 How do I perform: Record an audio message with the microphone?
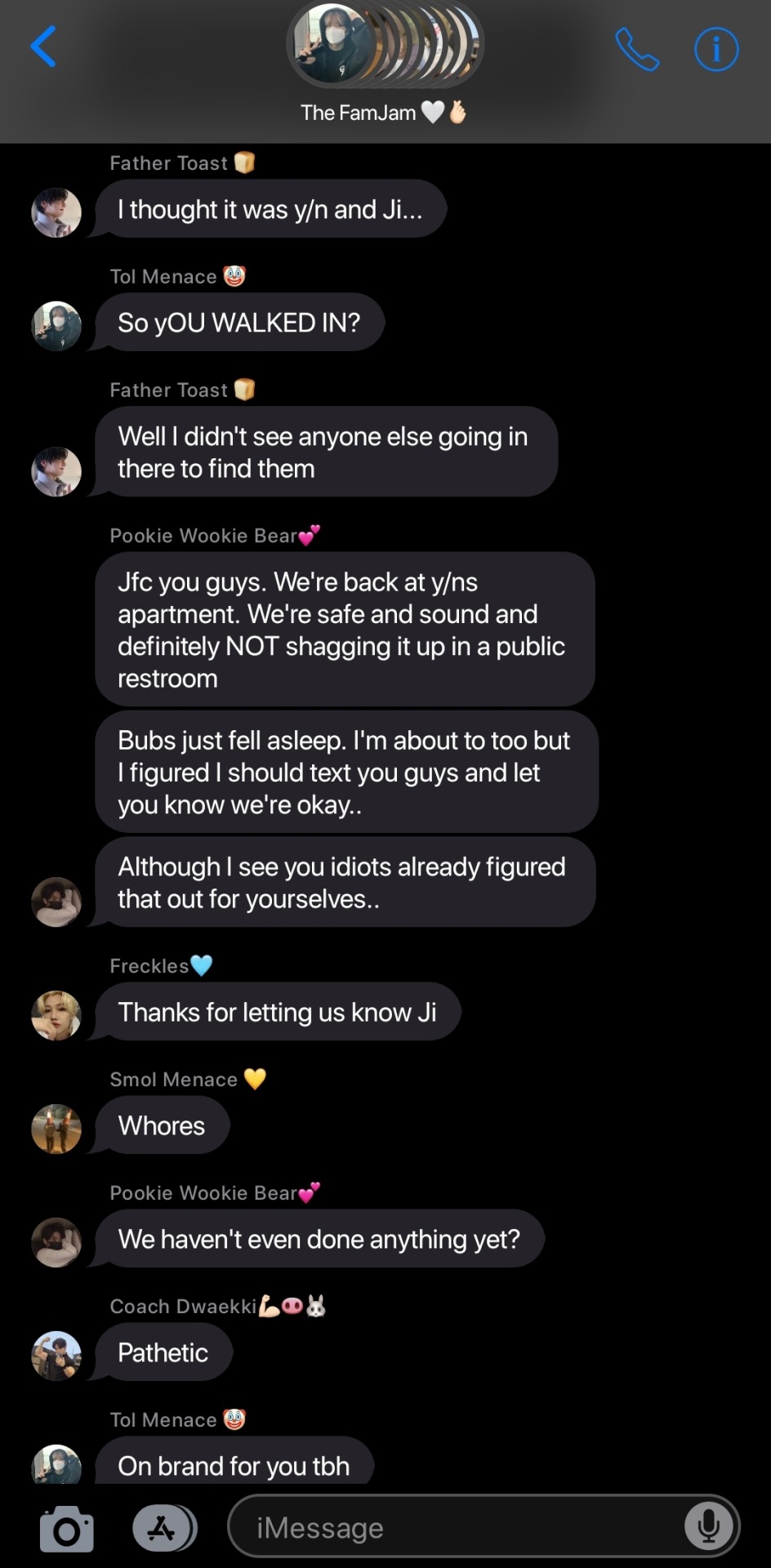[708, 1526]
